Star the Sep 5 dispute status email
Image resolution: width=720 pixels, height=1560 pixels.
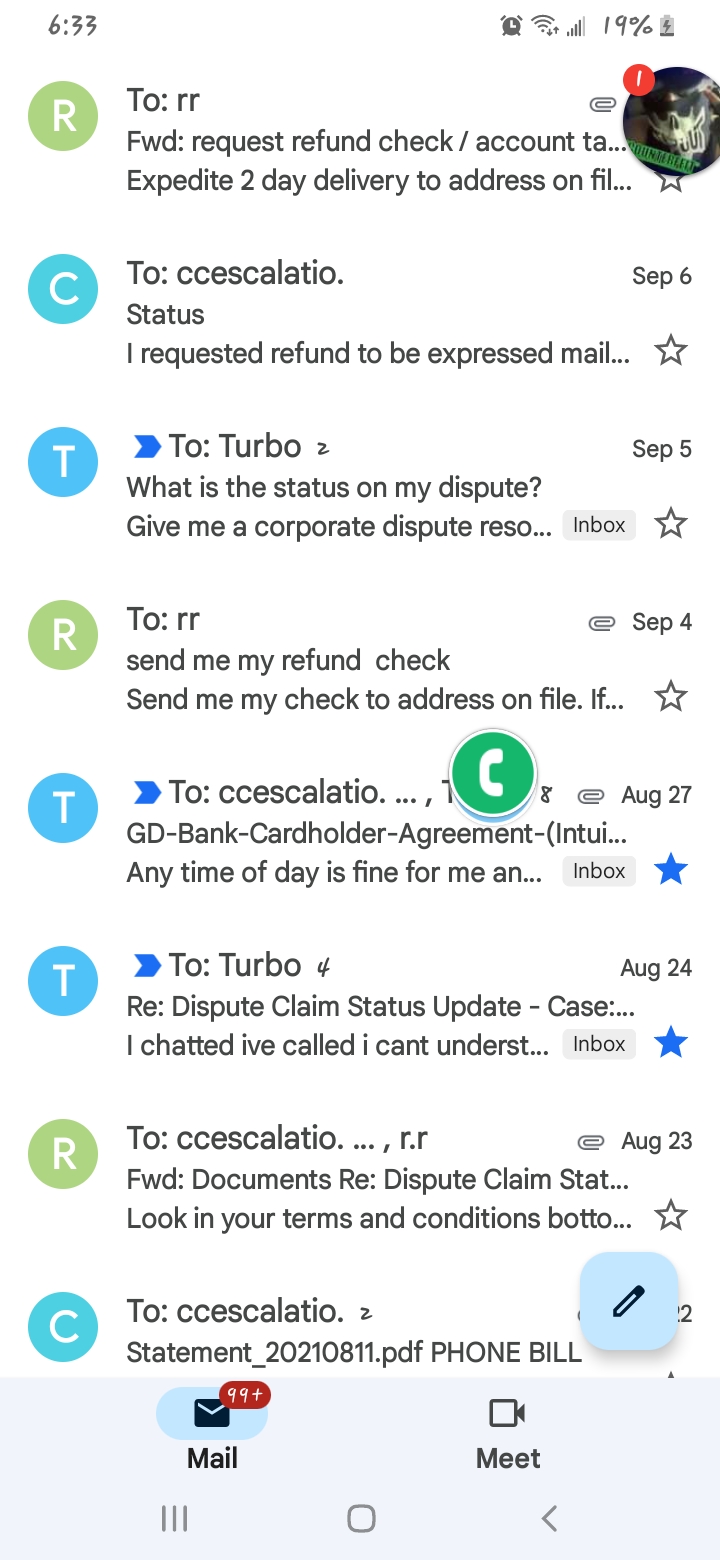click(670, 524)
